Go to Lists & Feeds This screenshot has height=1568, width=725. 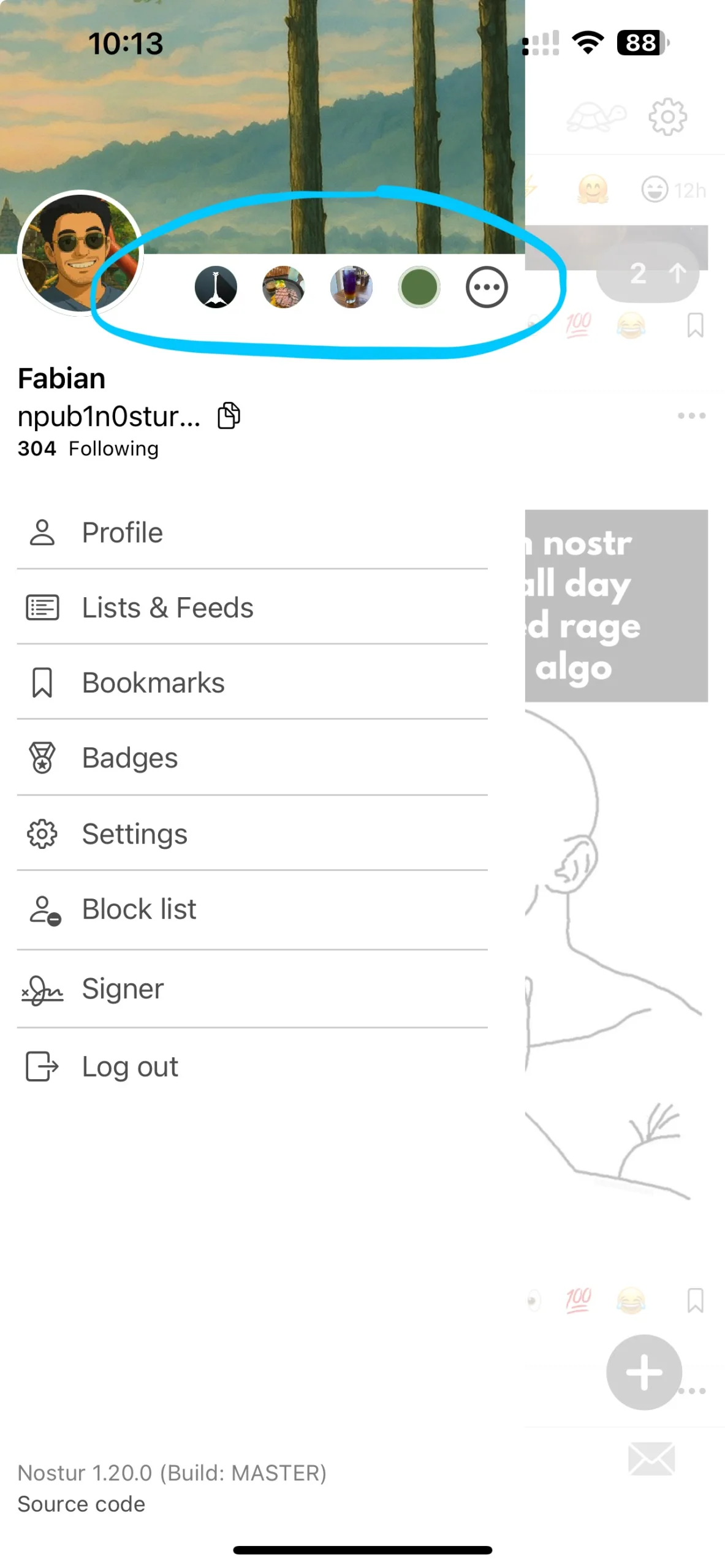[167, 608]
